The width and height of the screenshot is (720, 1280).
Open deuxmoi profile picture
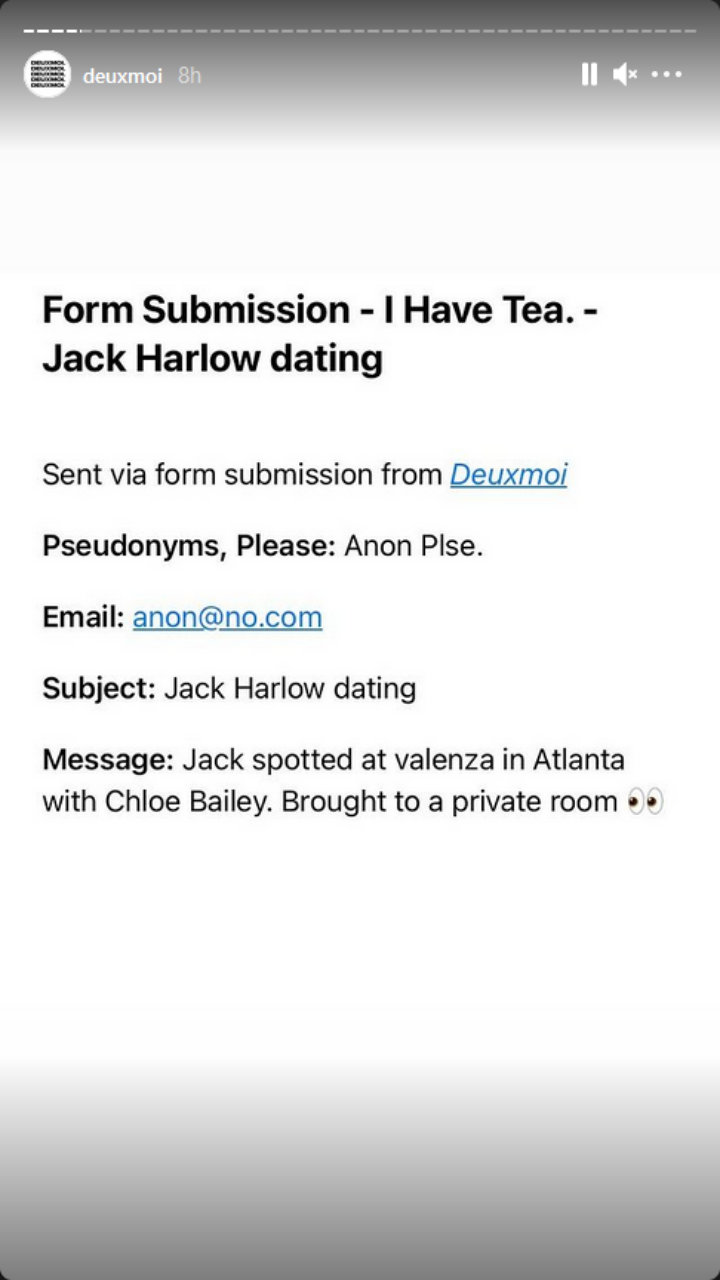coord(47,75)
